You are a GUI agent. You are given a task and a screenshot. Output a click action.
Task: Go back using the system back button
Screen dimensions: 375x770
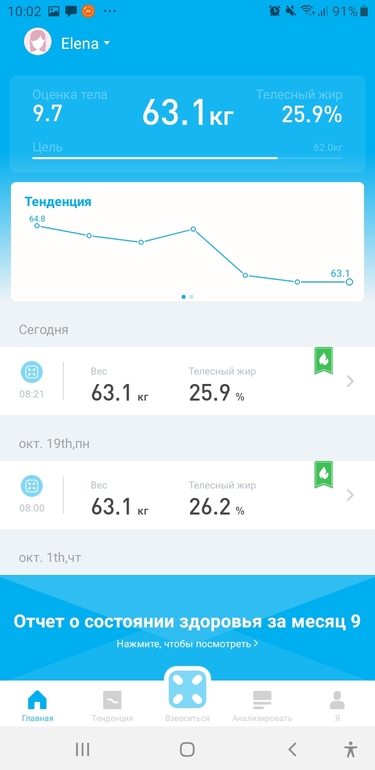pos(293,749)
